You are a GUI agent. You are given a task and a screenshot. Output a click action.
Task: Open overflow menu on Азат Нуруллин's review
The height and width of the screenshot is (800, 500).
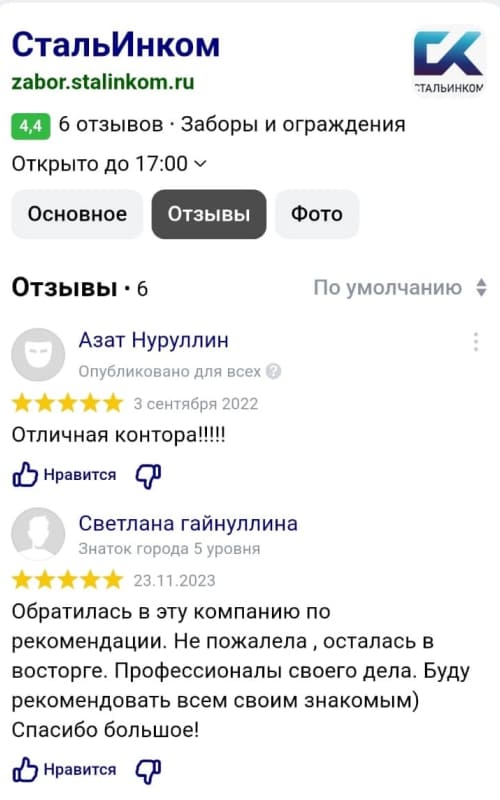[476, 342]
